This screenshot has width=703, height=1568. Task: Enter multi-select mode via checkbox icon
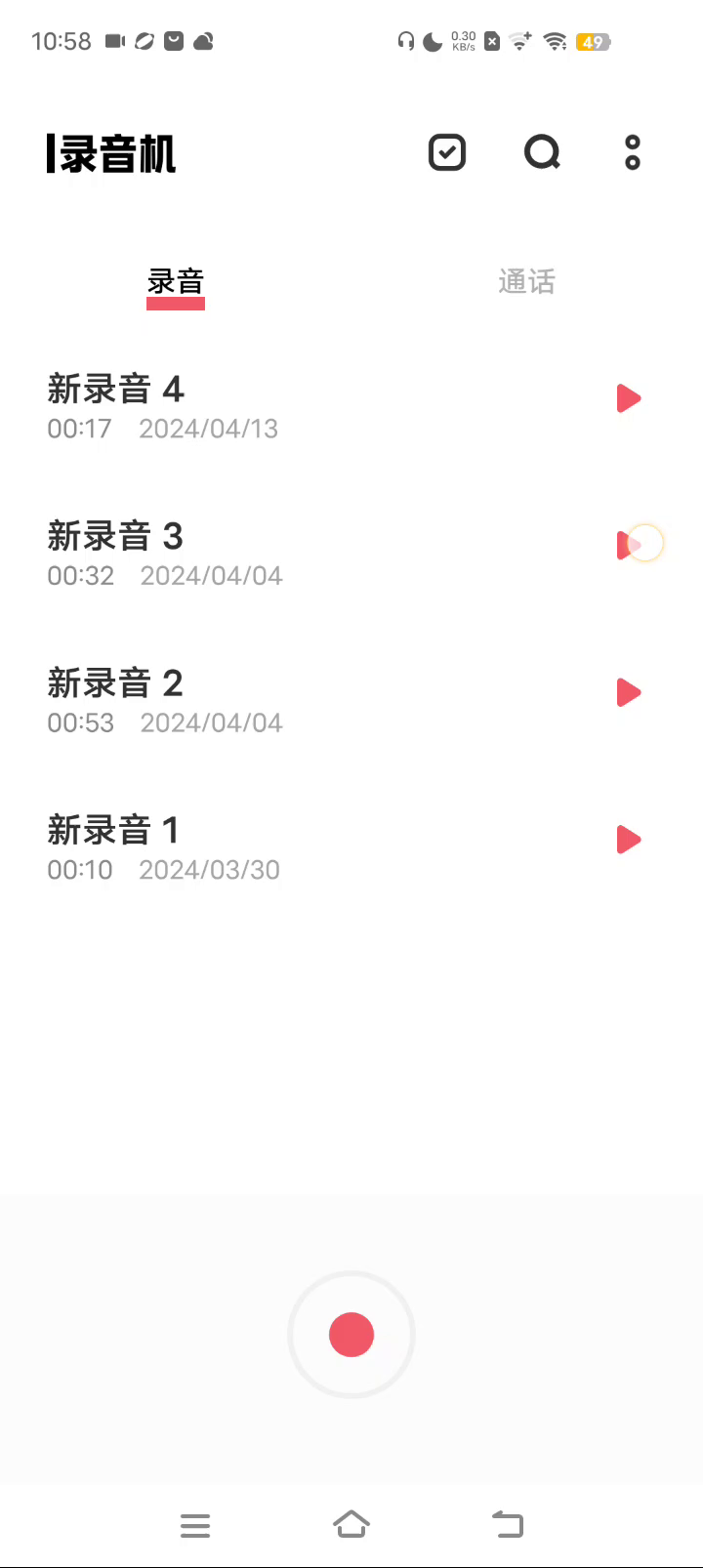[x=447, y=152]
